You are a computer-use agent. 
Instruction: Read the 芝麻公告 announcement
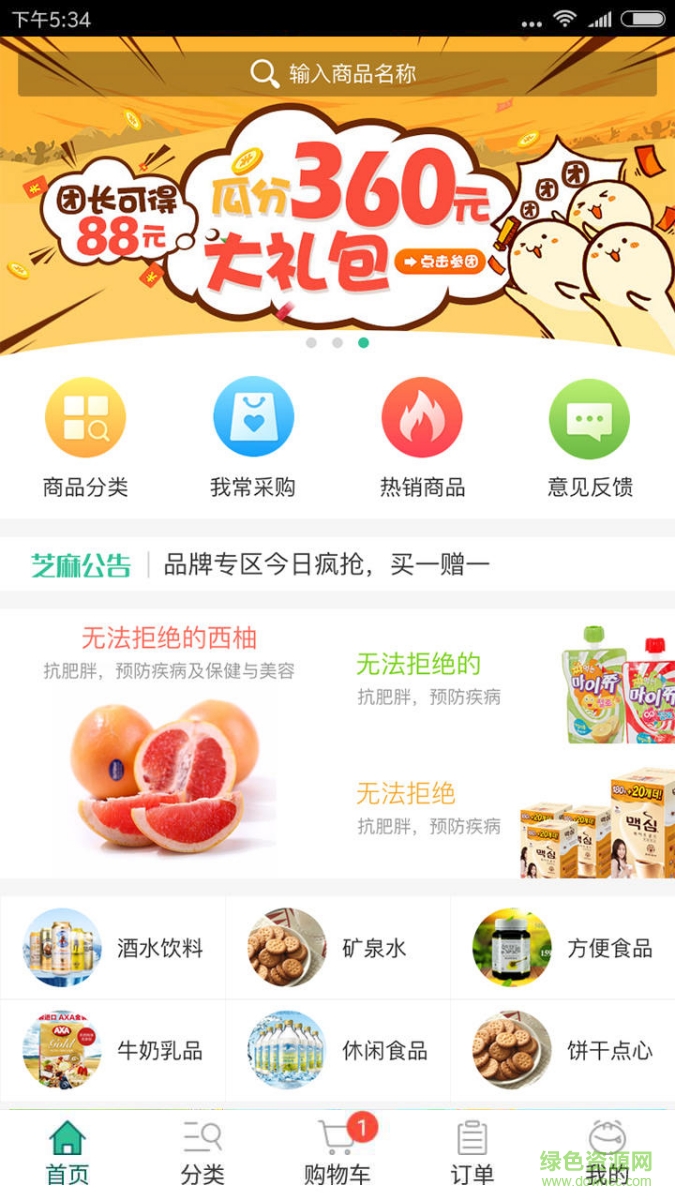pos(326,565)
